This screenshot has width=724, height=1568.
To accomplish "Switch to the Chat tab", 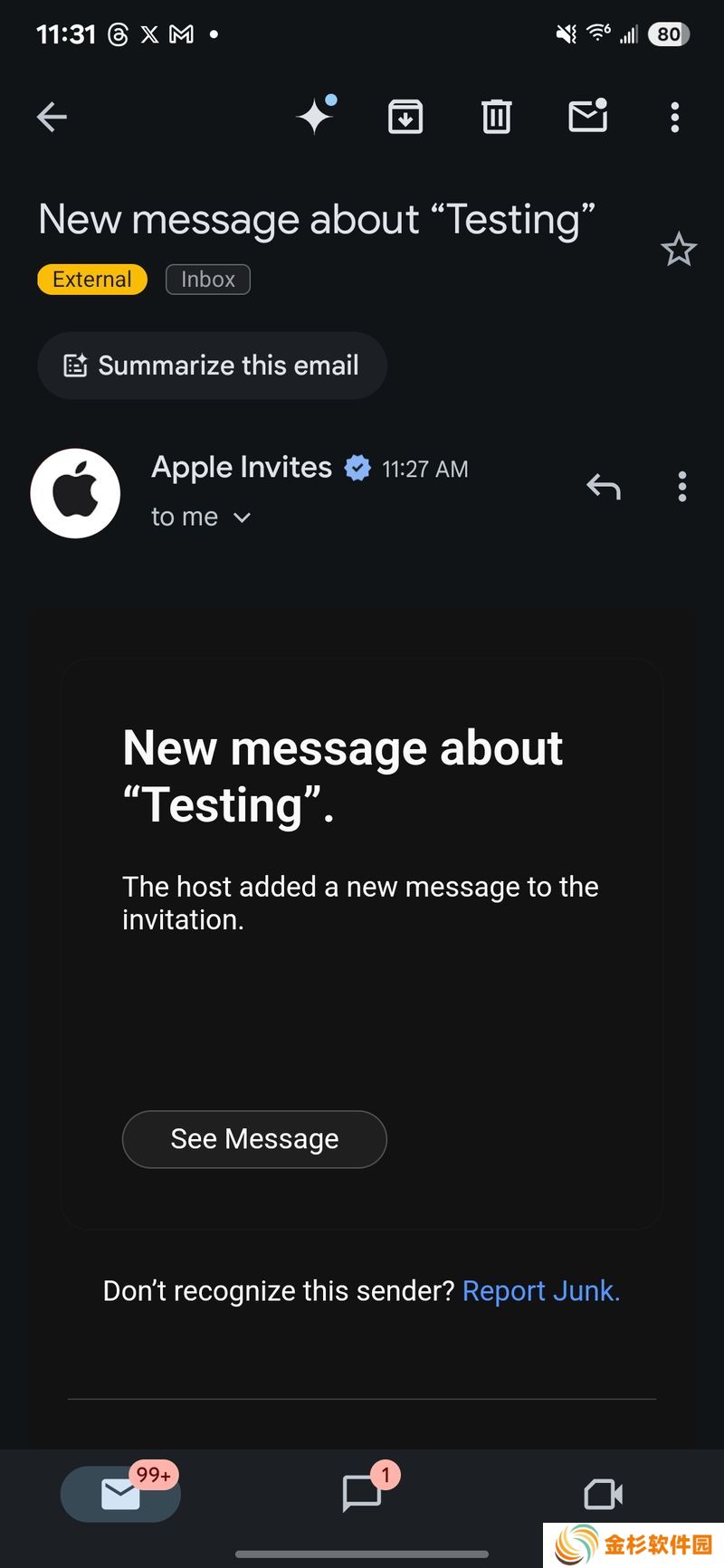I will (x=362, y=1493).
